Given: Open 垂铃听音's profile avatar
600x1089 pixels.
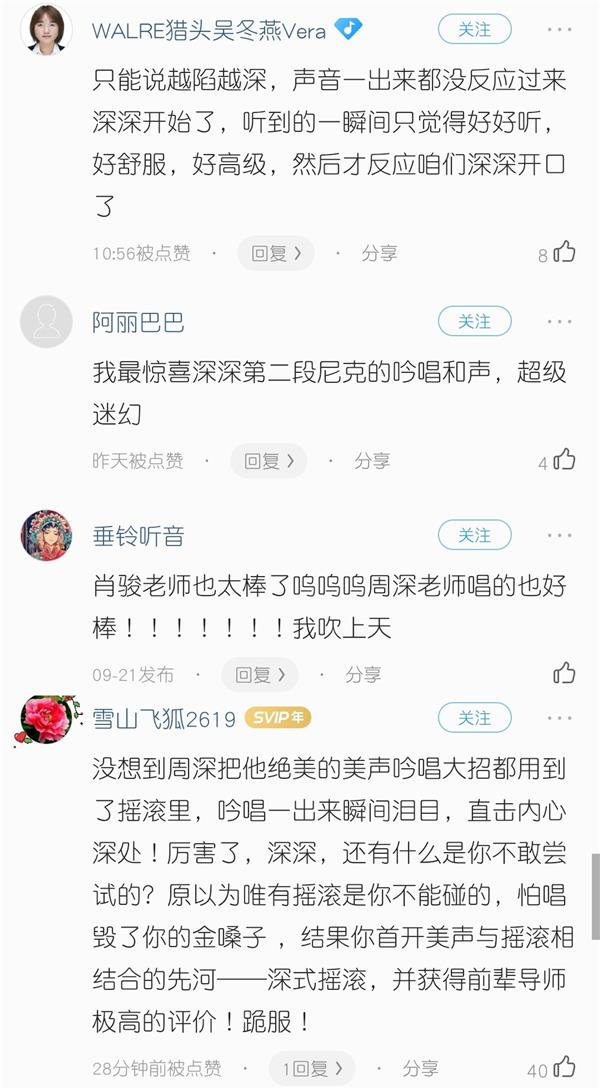Looking at the screenshot, I should (46, 536).
